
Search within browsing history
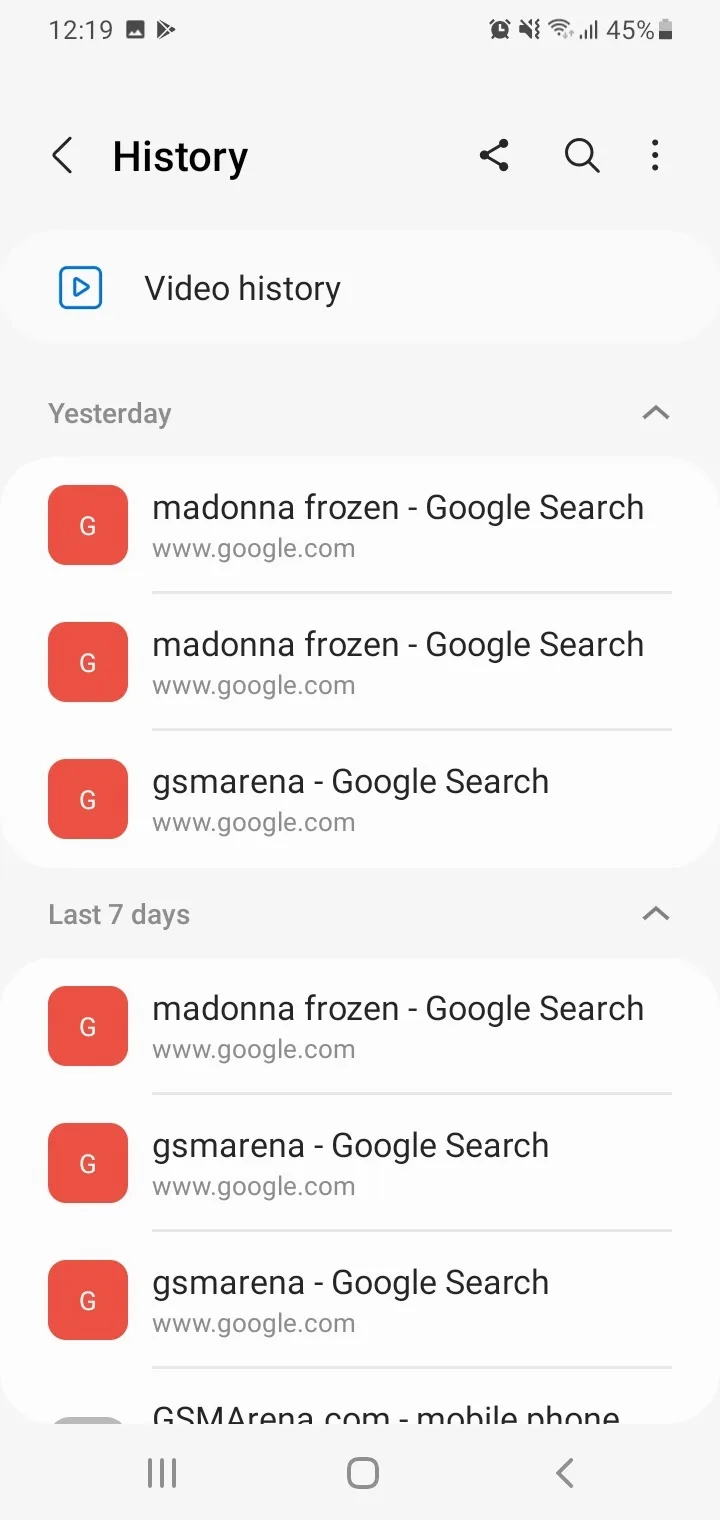(x=582, y=156)
